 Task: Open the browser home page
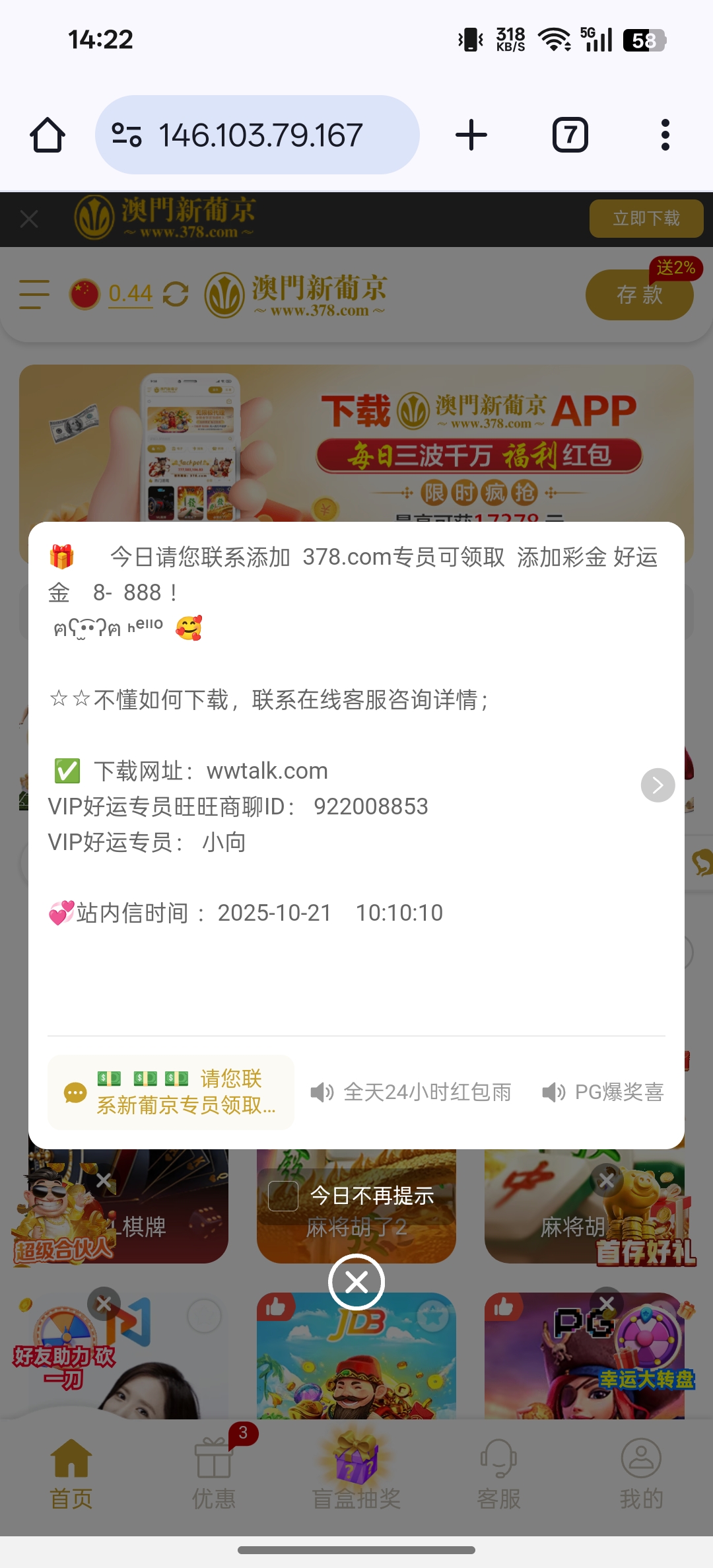coord(48,135)
